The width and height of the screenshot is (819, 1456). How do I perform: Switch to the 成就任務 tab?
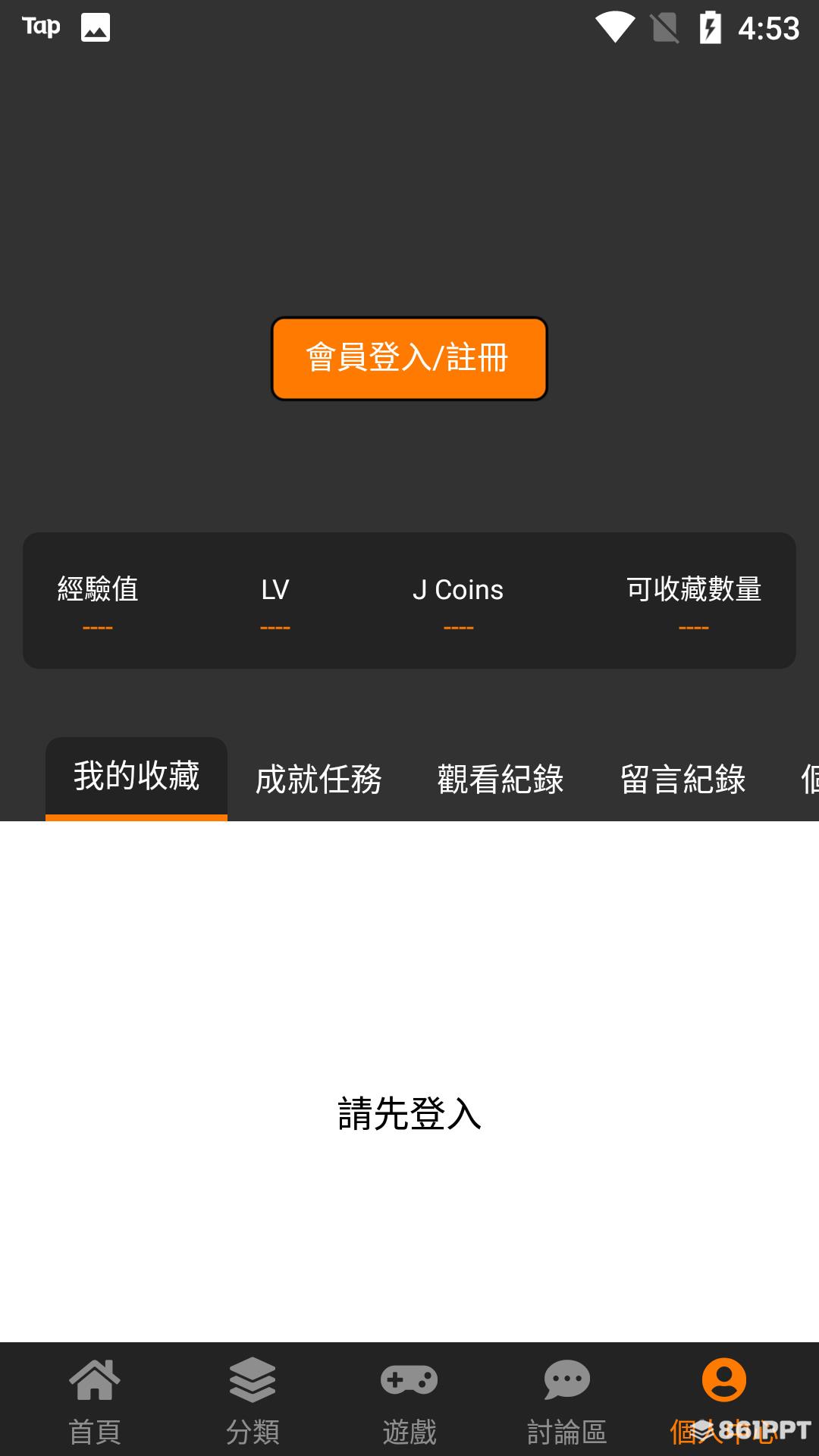click(x=318, y=779)
